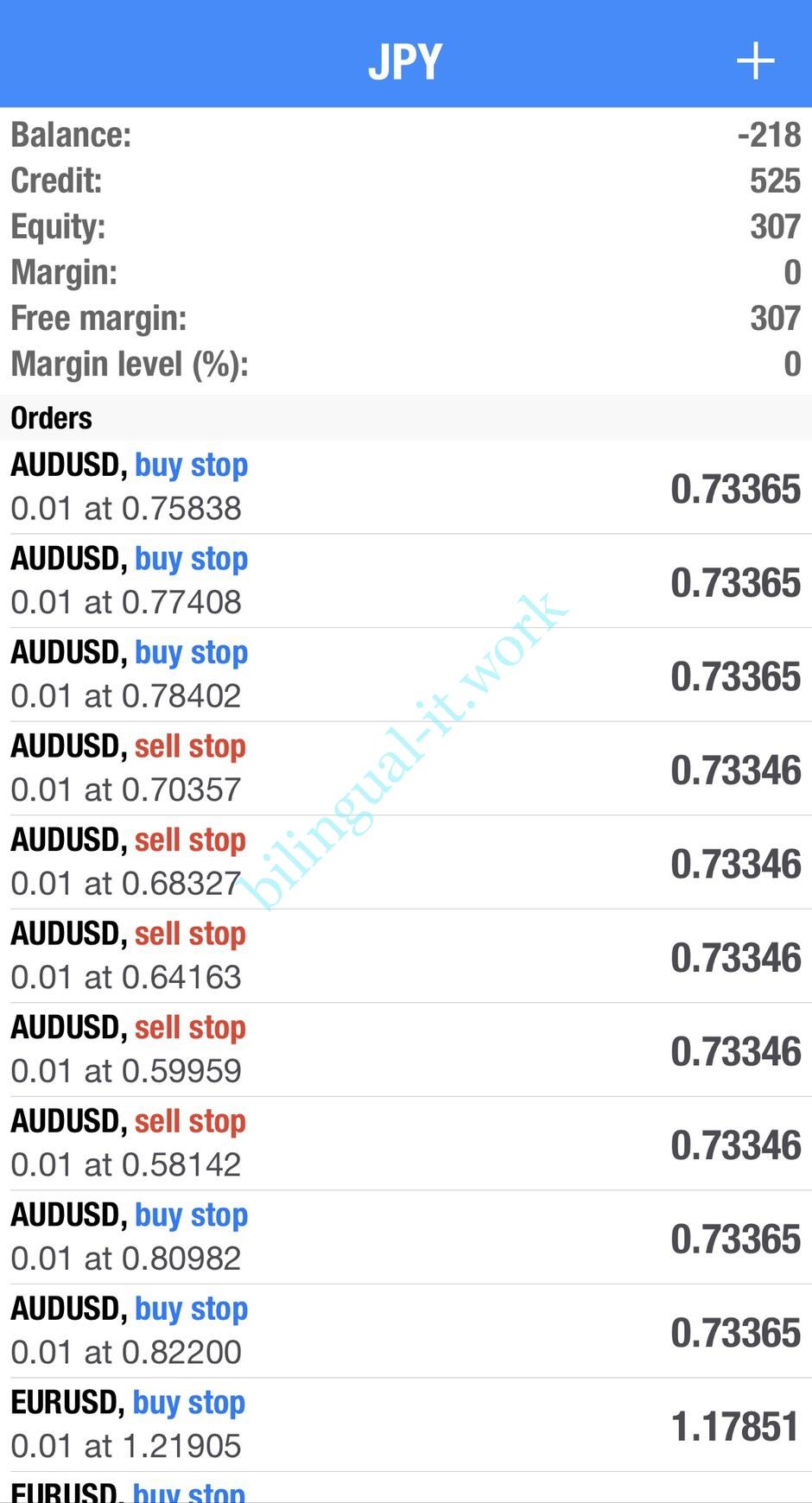Open the AUDUSD buy stop order at 0.80982
This screenshot has height=1503, width=812.
click(x=405, y=1237)
